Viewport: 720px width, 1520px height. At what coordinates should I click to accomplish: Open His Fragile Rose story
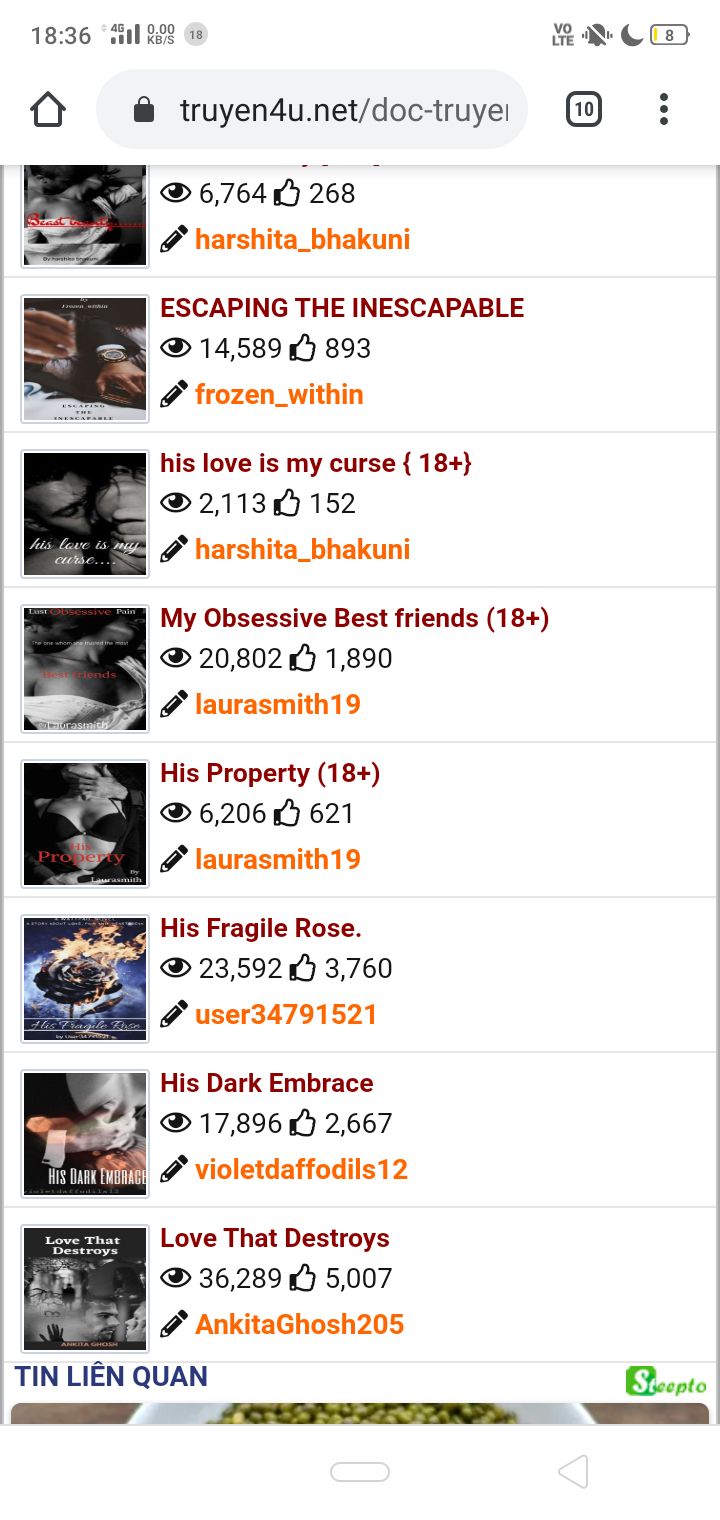tap(261, 928)
